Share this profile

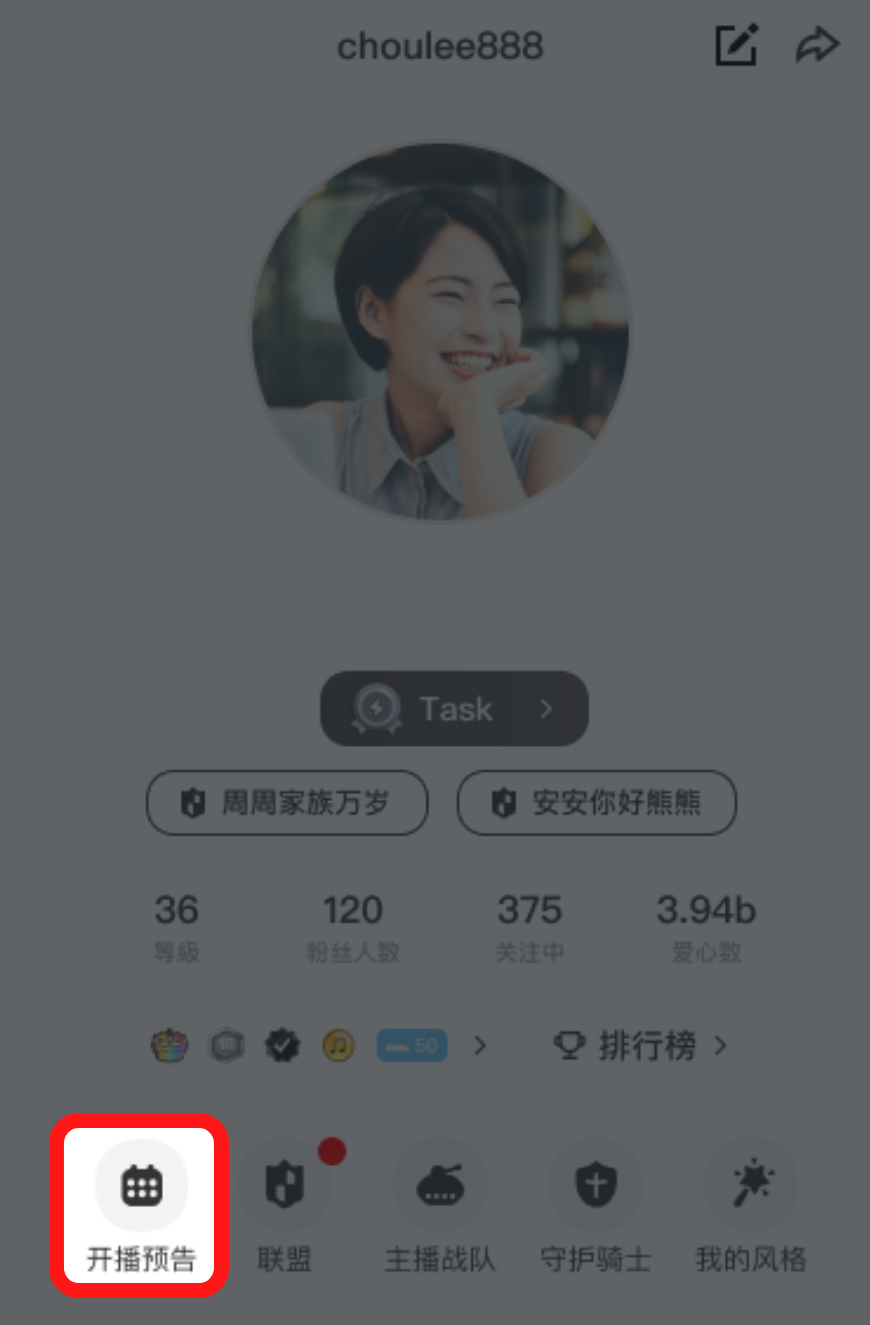coord(817,45)
